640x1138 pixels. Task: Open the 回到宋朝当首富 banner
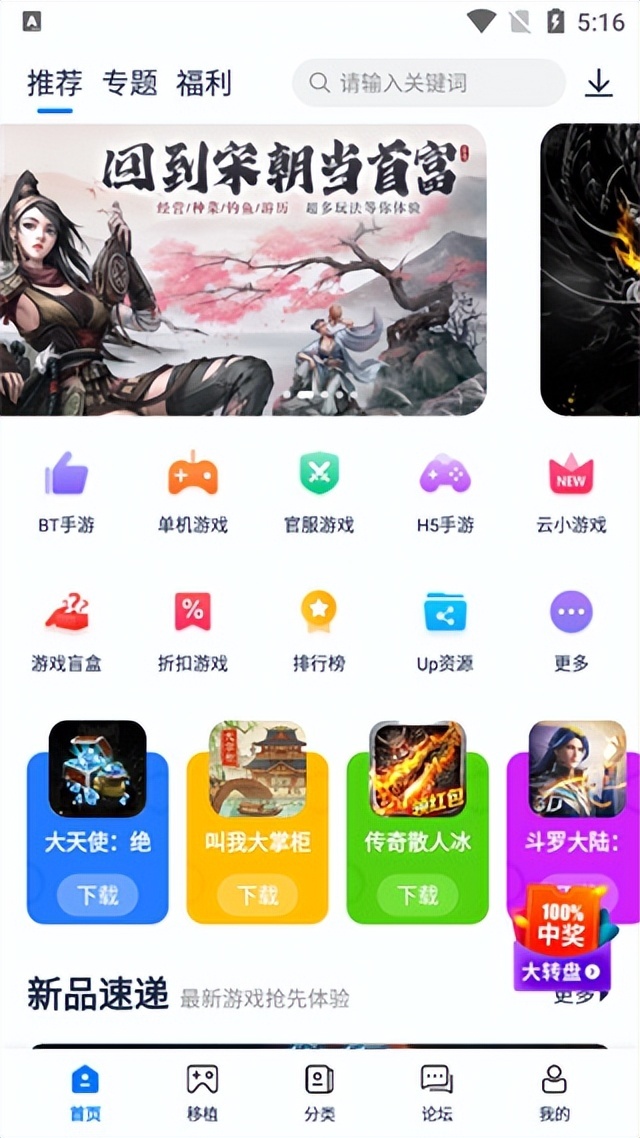[243, 269]
